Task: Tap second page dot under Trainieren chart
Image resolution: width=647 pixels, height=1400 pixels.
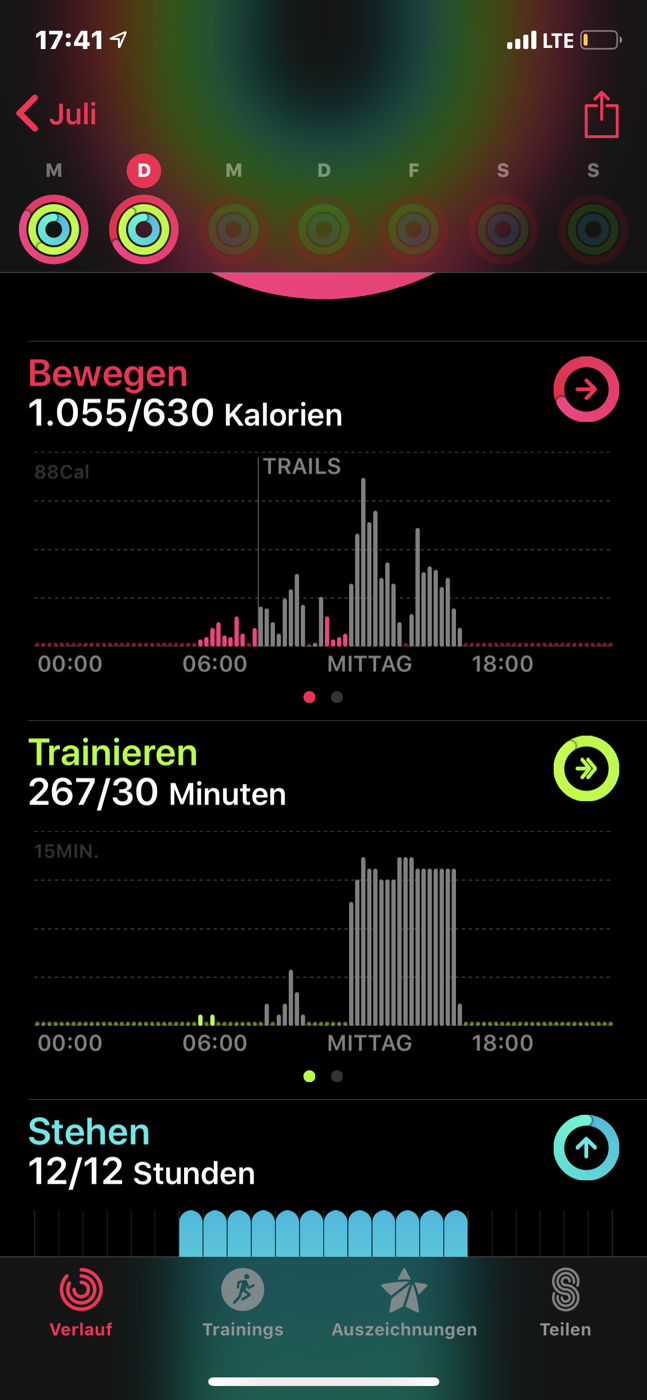Action: (x=337, y=1076)
